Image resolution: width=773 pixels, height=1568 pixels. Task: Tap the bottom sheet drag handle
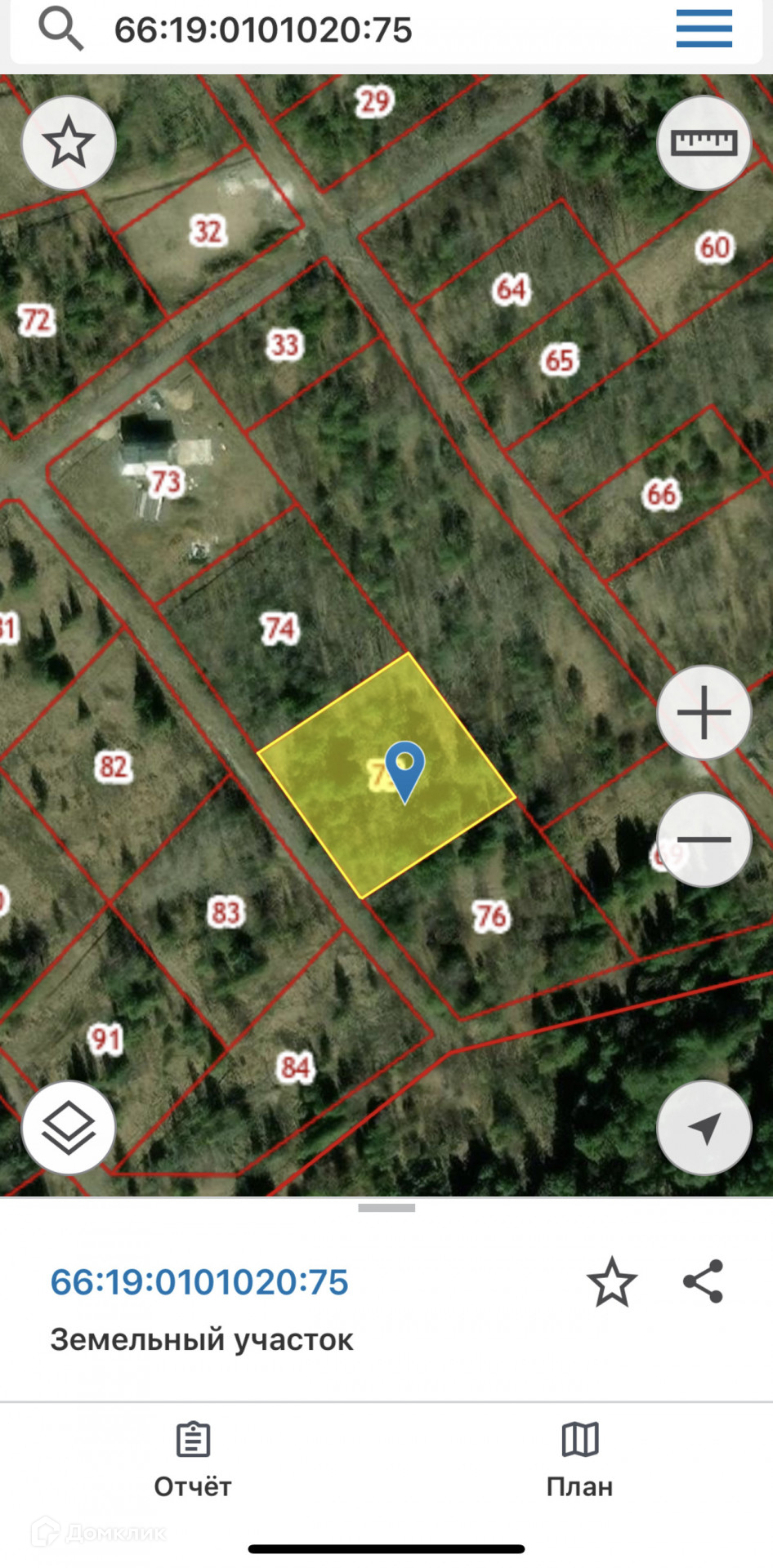tap(386, 1208)
